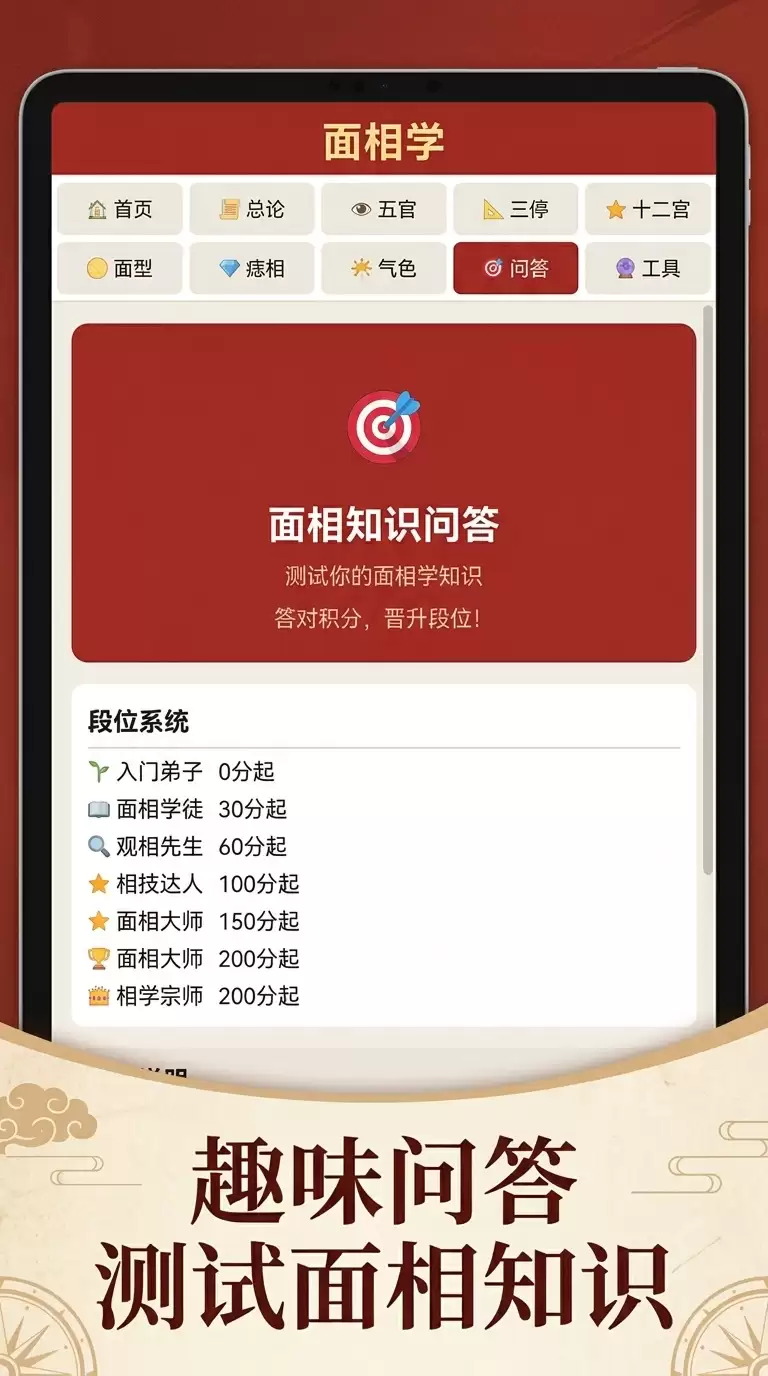Viewport: 768px width, 1376px height.
Task: Click the 三停 ruler icon
Action: point(491,210)
